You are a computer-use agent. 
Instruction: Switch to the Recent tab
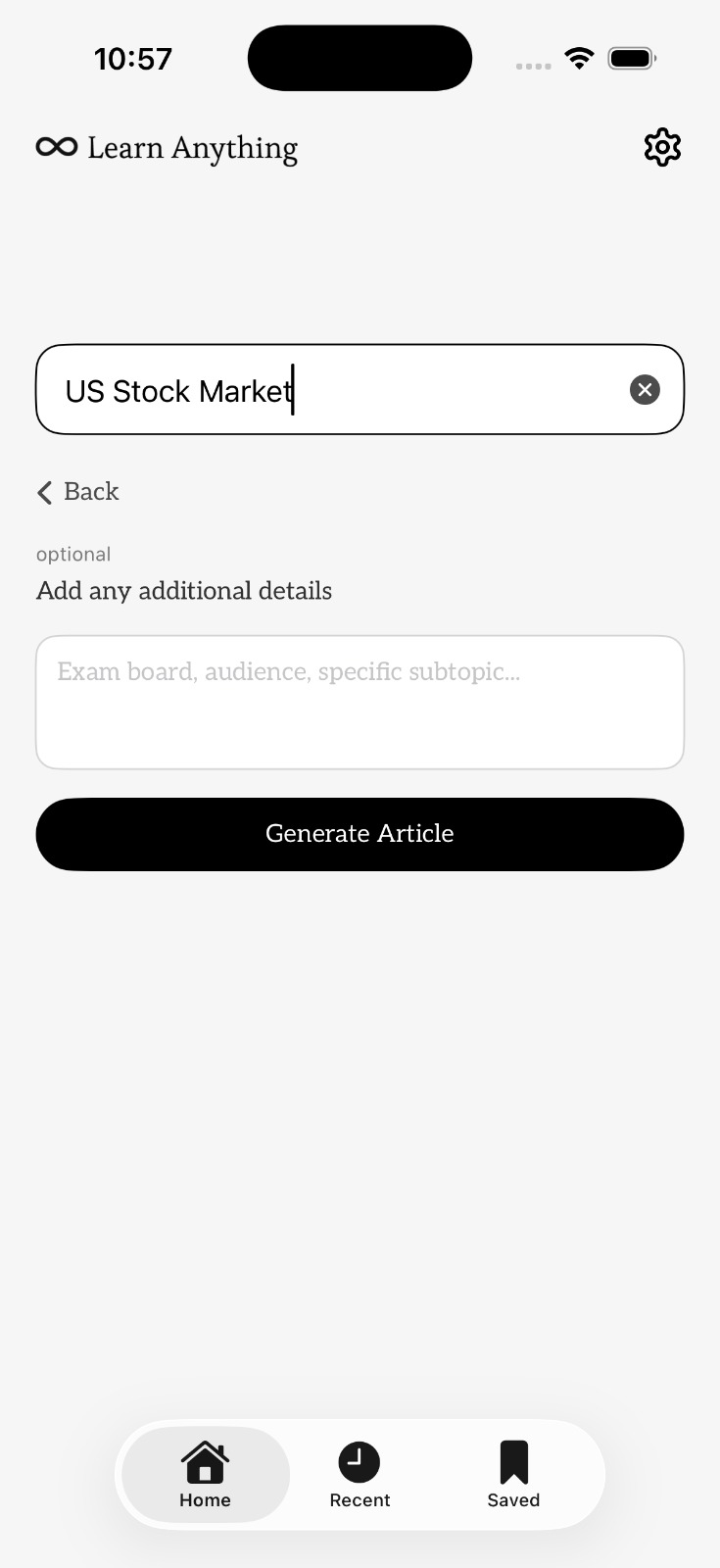coord(360,1475)
